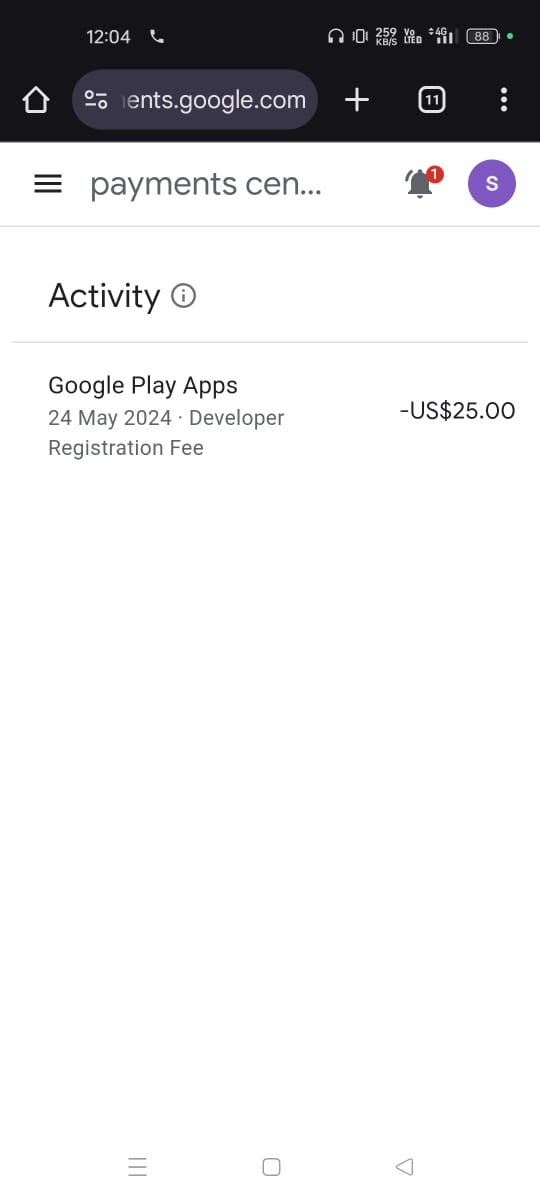Open a new browser tab
This screenshot has height=1200, width=540.
click(x=357, y=99)
